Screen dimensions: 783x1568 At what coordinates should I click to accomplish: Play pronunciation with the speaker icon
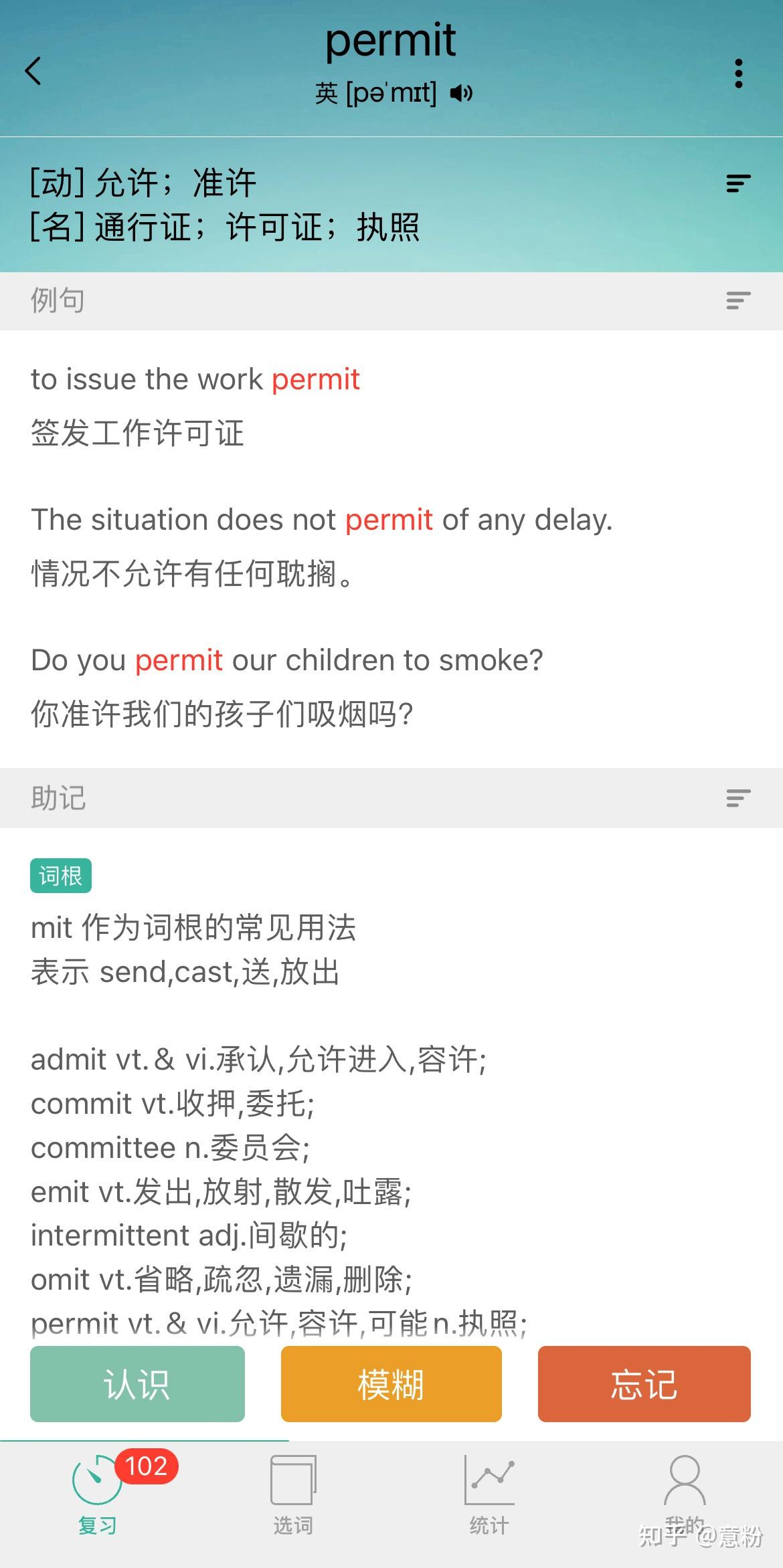(x=460, y=94)
